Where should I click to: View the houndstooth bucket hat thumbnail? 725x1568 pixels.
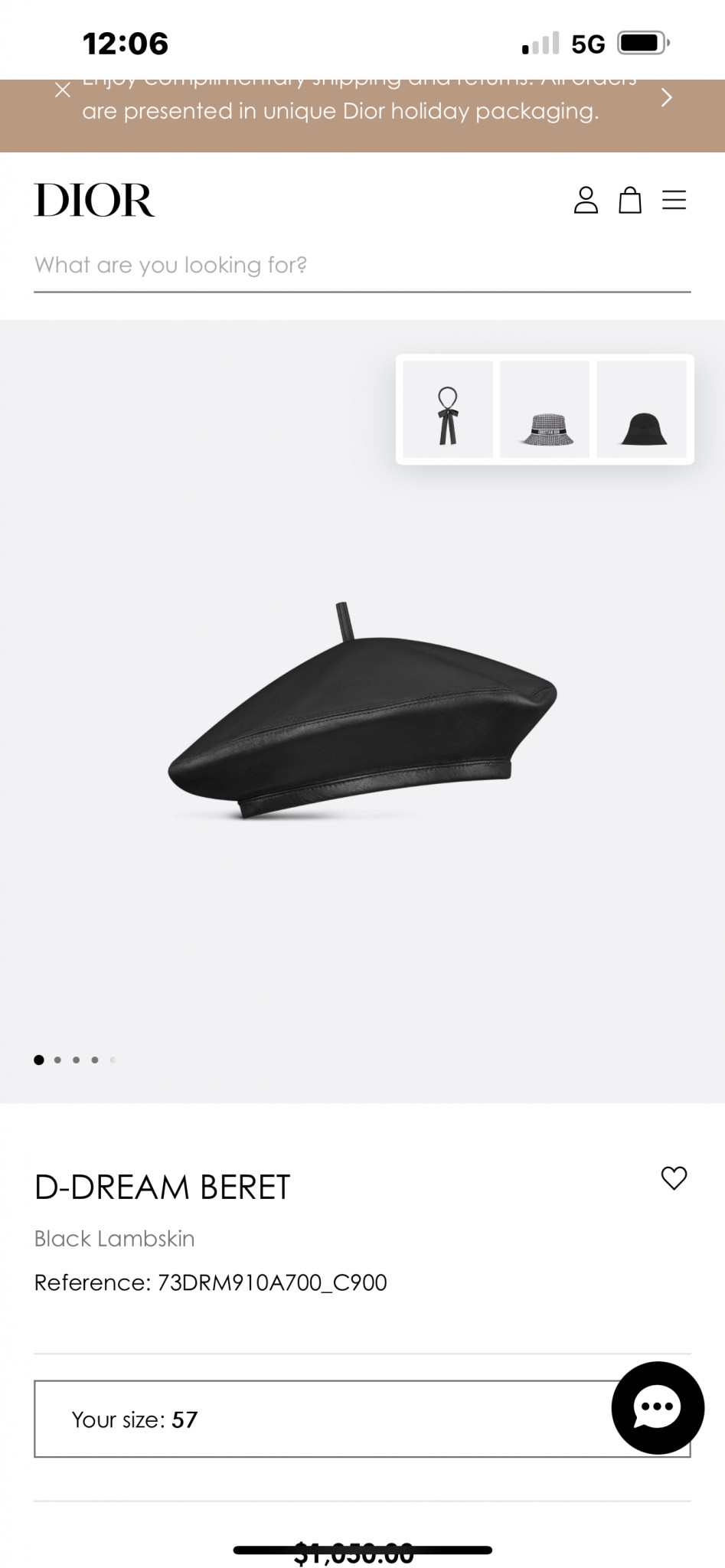[544, 410]
